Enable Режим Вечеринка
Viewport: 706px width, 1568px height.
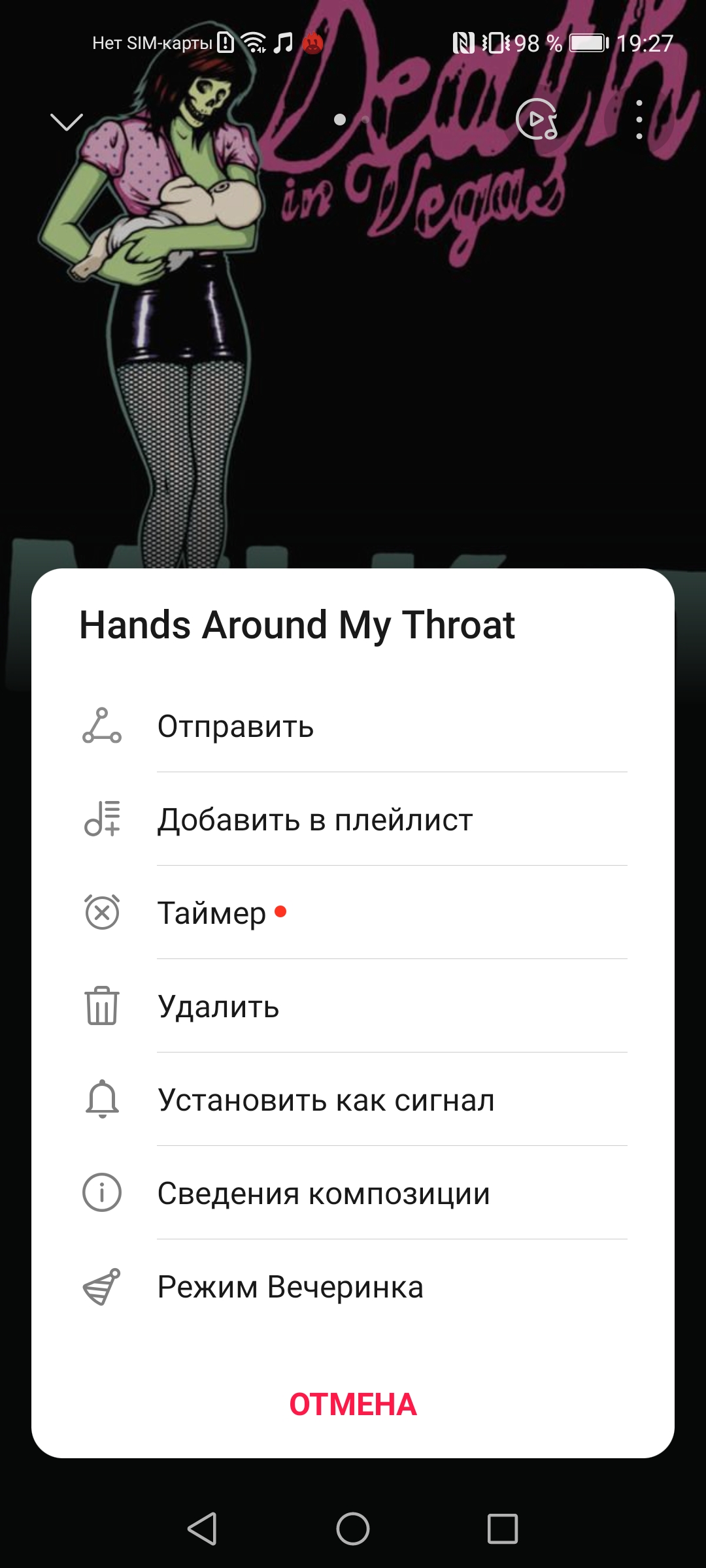pos(353,1286)
